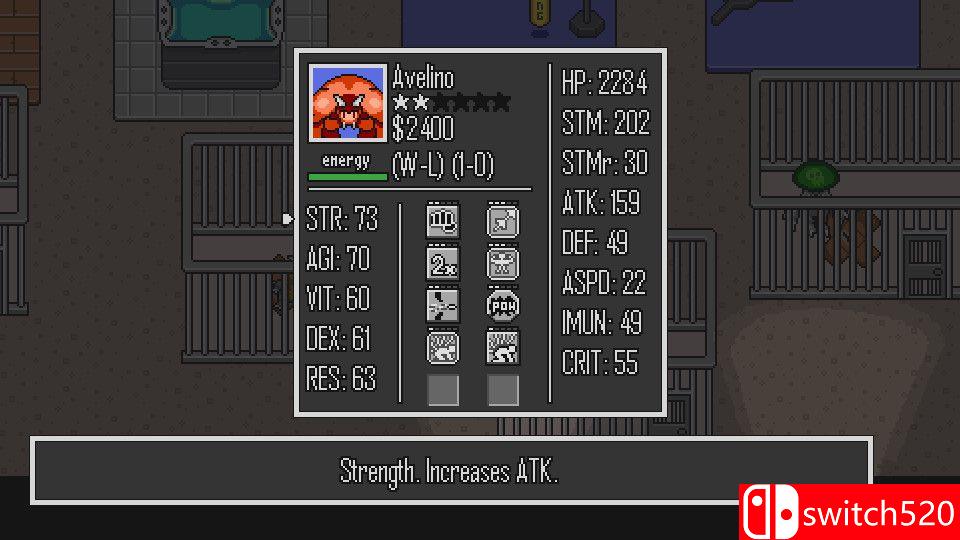960x540 pixels.
Task: Select the VIT stat row
Action: tap(338, 299)
